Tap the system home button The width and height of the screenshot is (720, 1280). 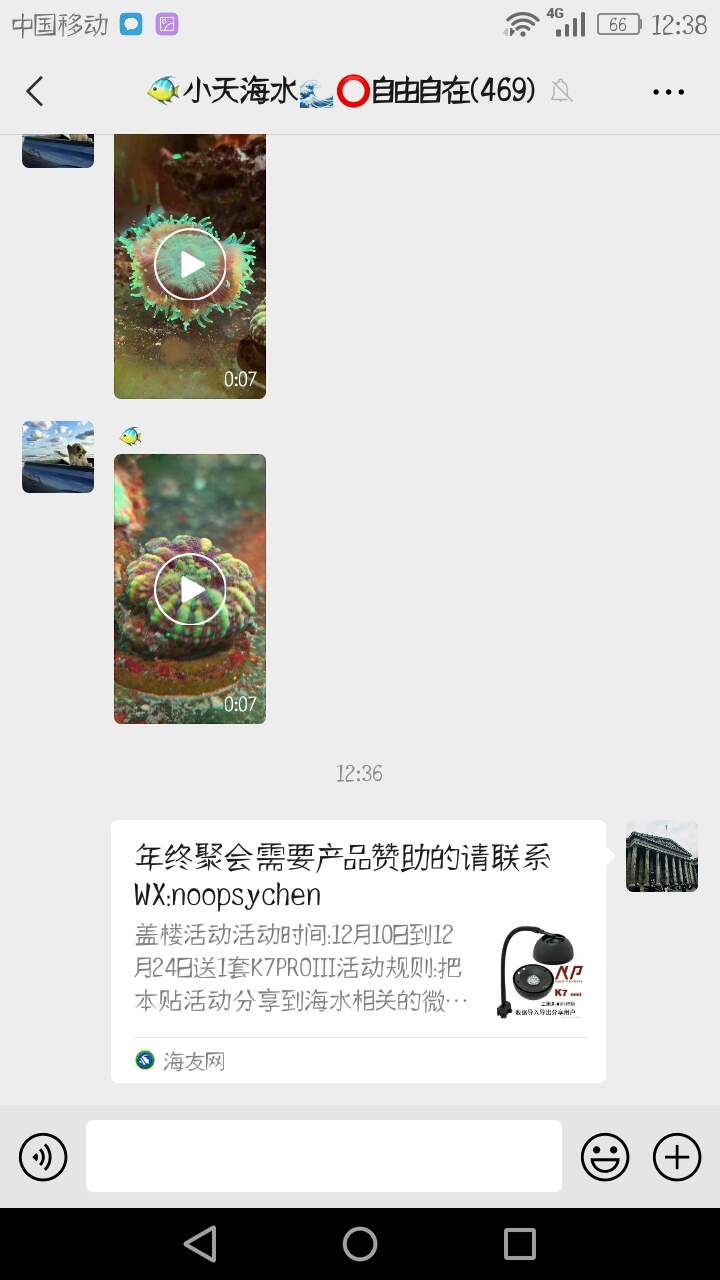[x=360, y=1244]
